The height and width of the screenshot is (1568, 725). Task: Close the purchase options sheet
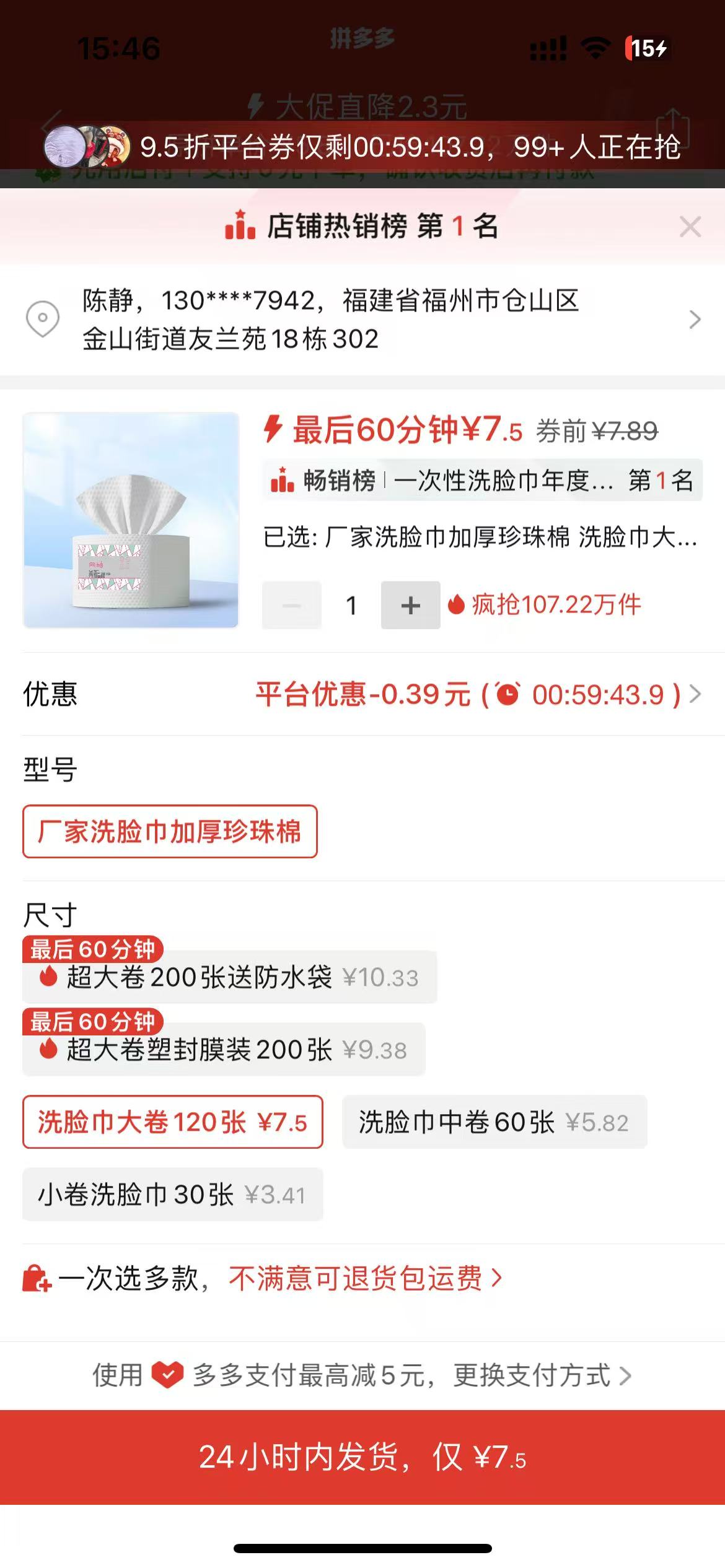point(690,227)
